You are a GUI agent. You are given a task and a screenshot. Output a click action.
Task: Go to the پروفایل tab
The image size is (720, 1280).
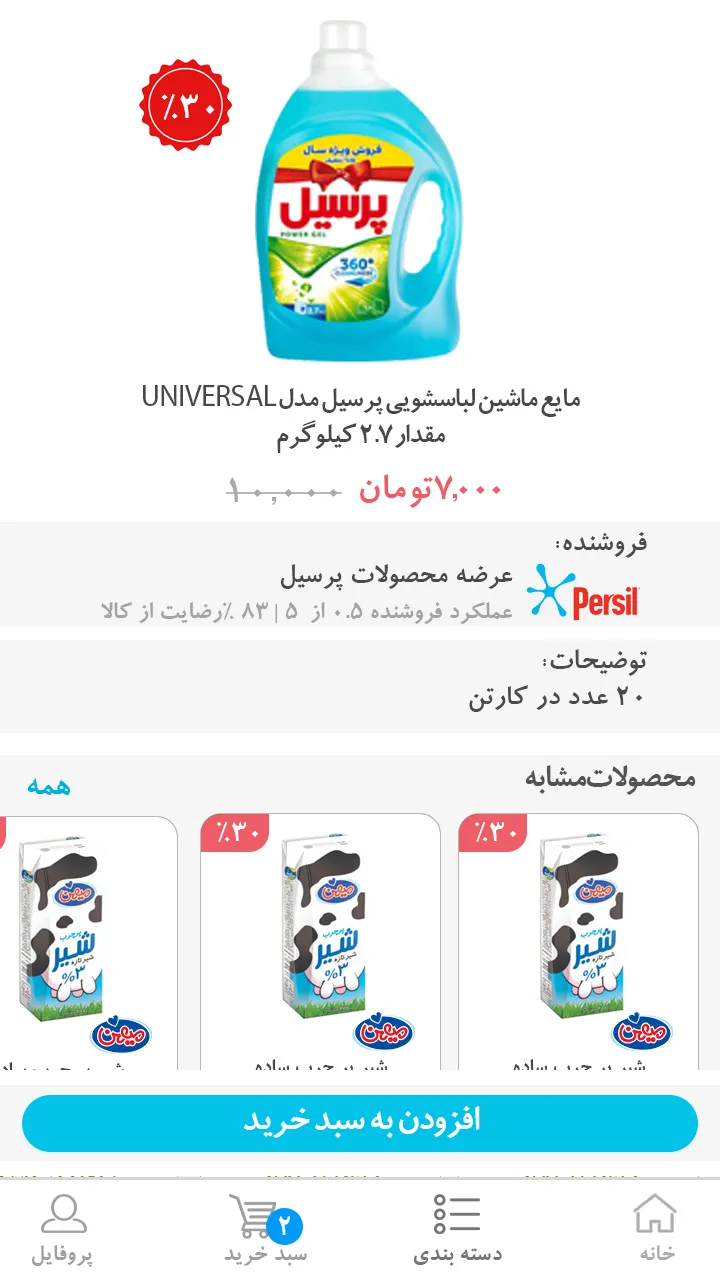click(x=63, y=1228)
